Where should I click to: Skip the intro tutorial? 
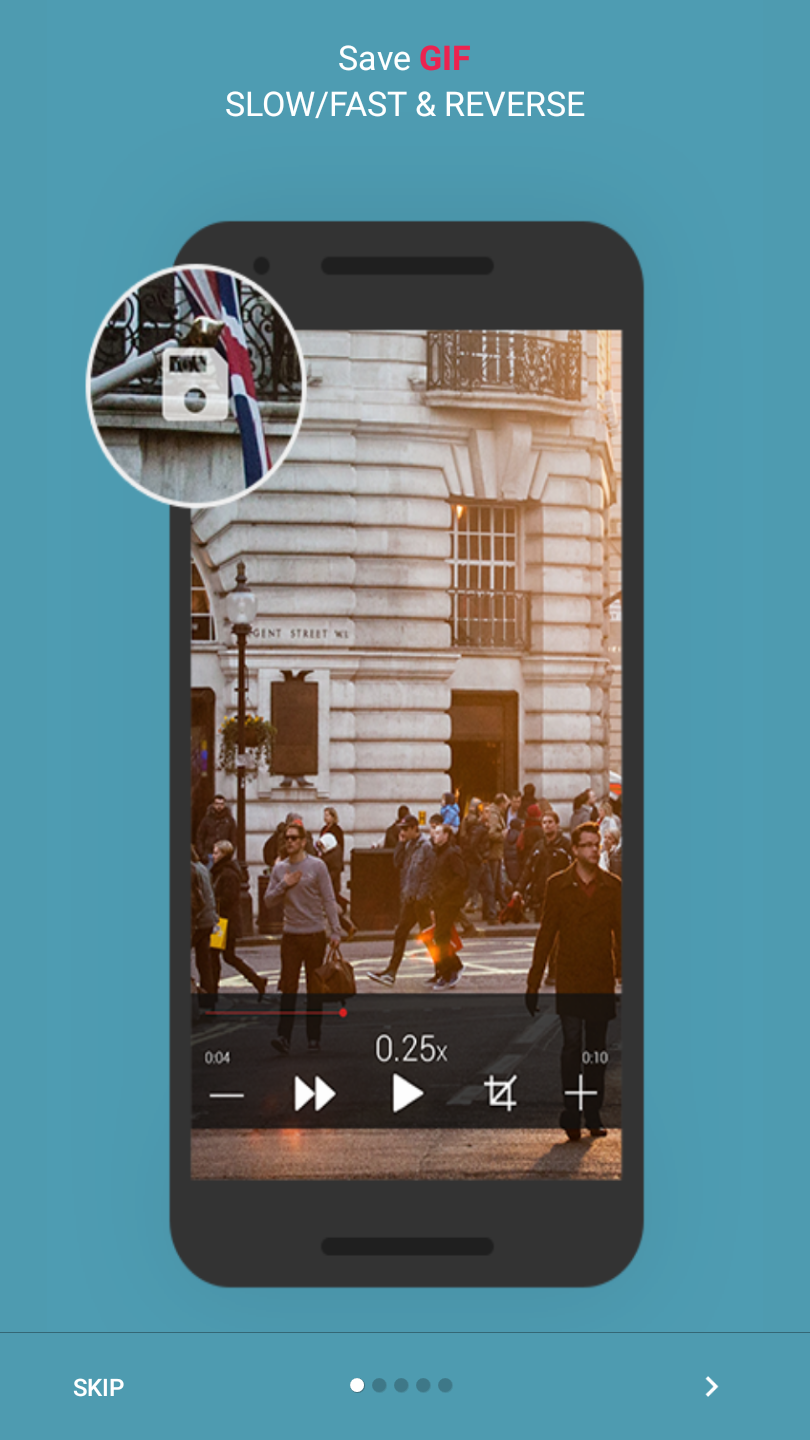pos(98,1387)
